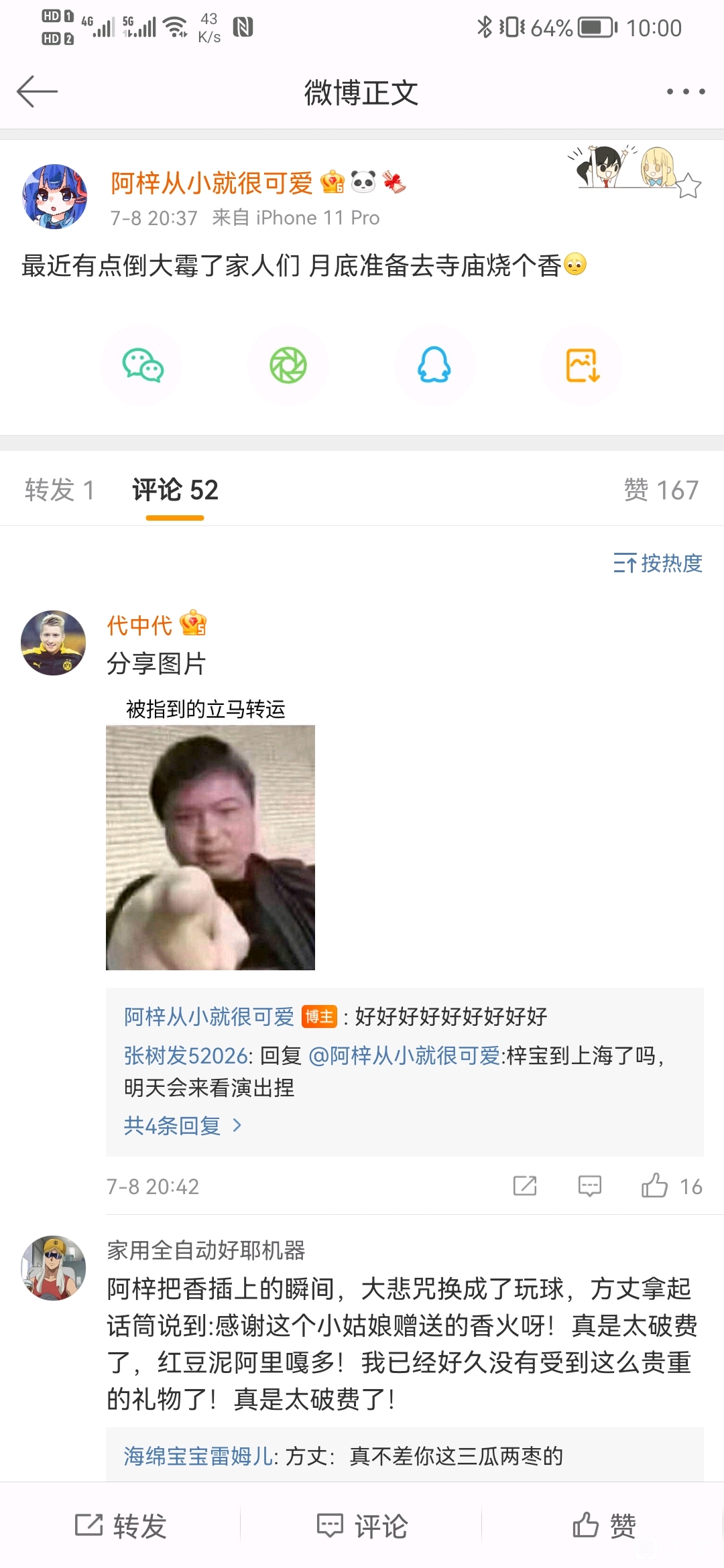The image size is (724, 1568).
Task: Share post to WeChat
Action: click(x=142, y=366)
